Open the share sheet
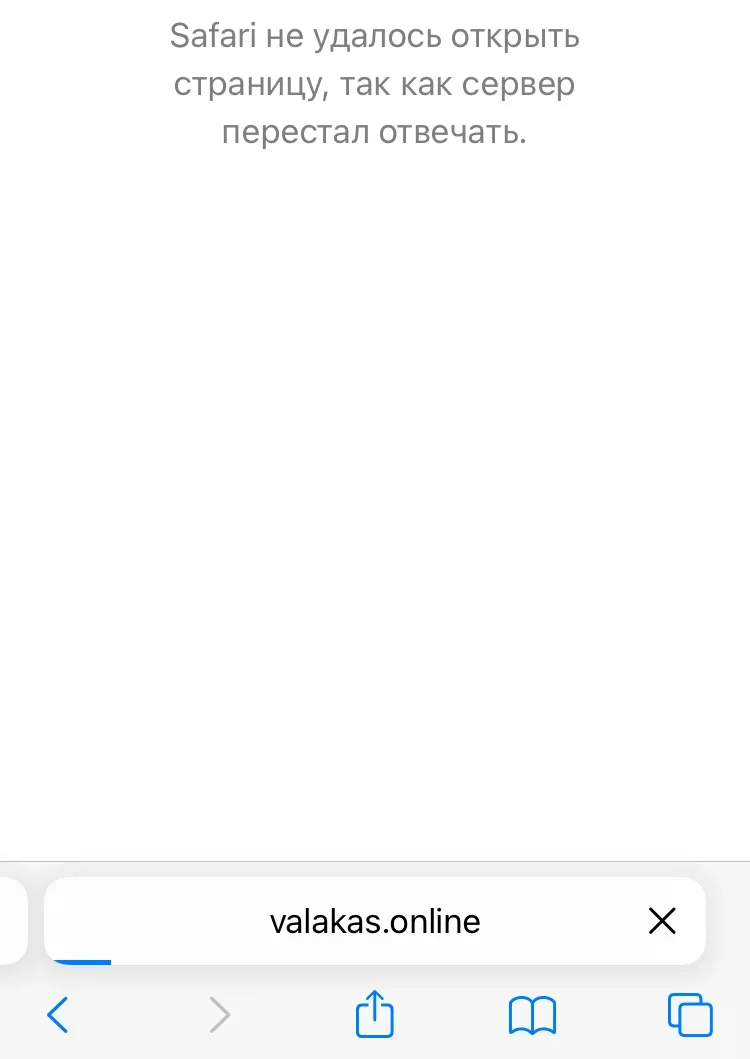 tap(375, 1014)
